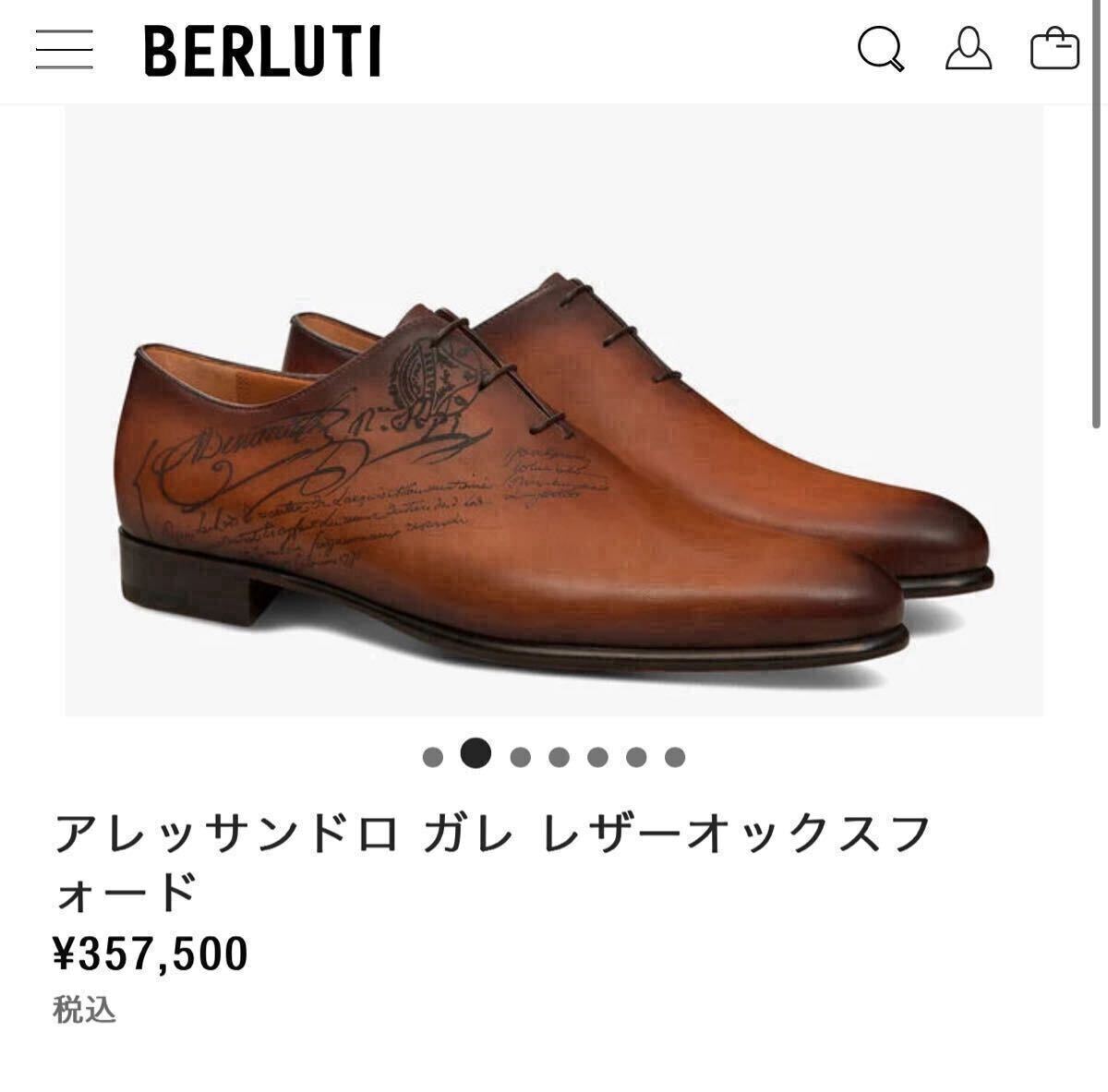This screenshot has width=1108, height=1092.
Task: Jump to the first image indicator dot
Action: coord(433,758)
